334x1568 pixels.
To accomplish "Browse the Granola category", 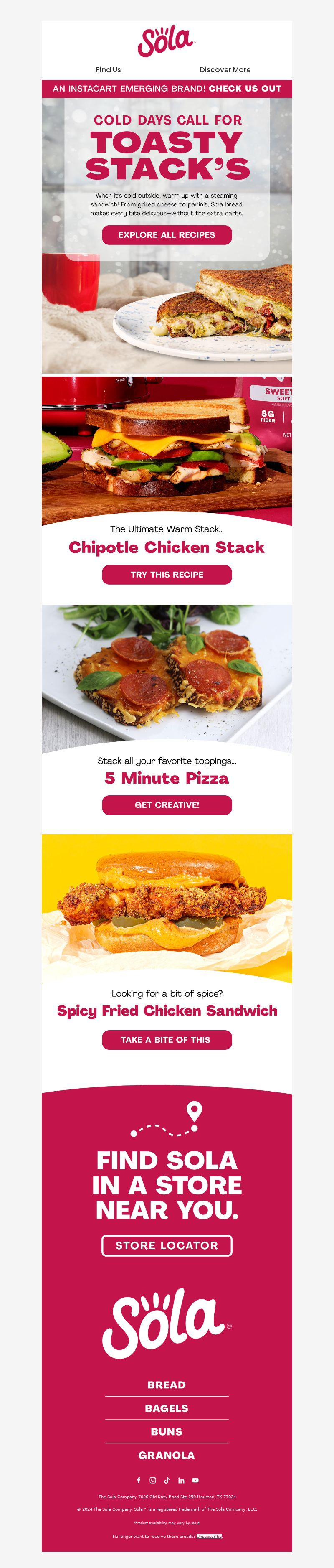I will (167, 1455).
